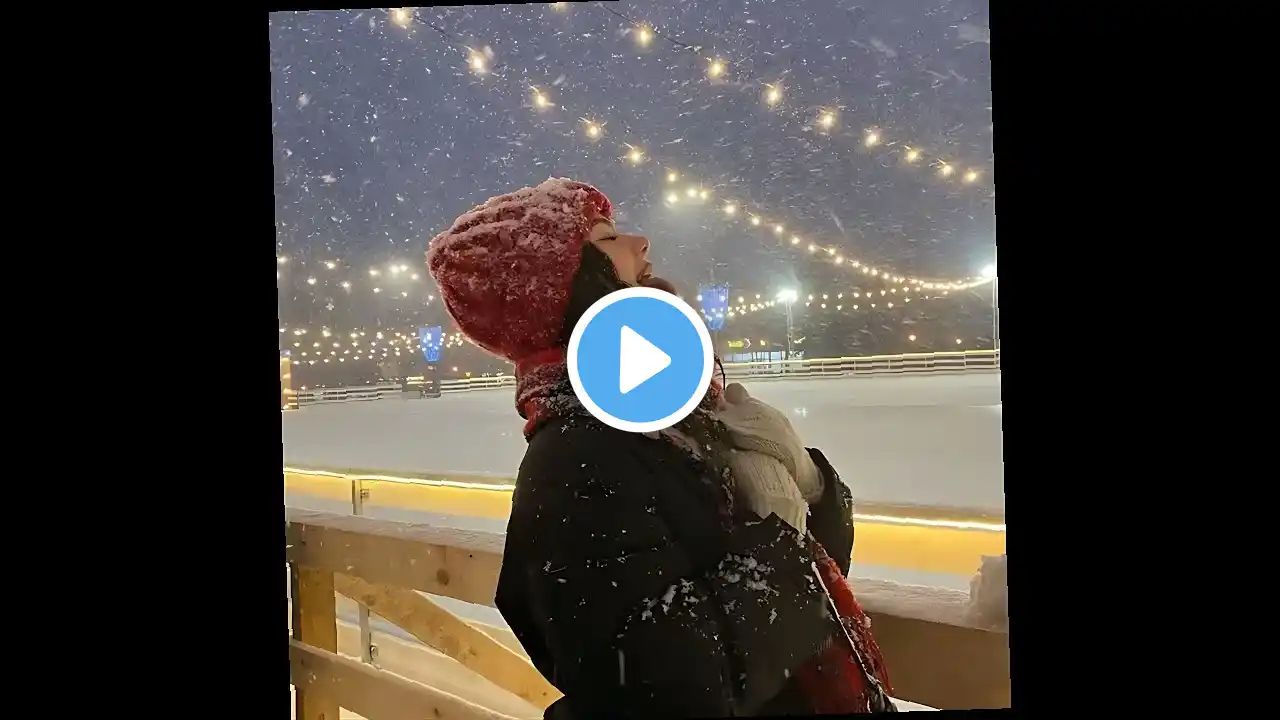
Task: Play the video of the snowy scene
Action: coord(640,359)
